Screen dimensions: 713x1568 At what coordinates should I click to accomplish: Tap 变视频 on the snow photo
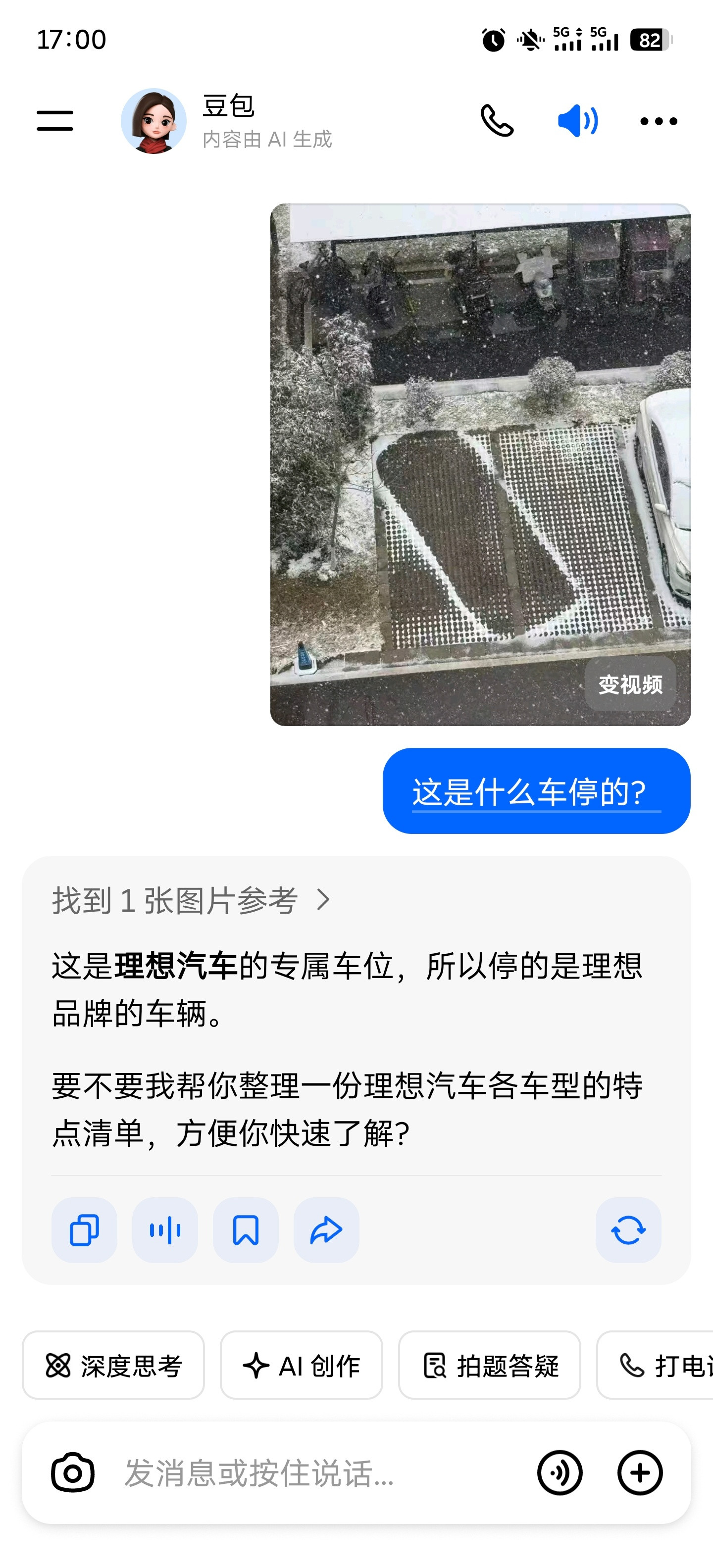(x=631, y=684)
